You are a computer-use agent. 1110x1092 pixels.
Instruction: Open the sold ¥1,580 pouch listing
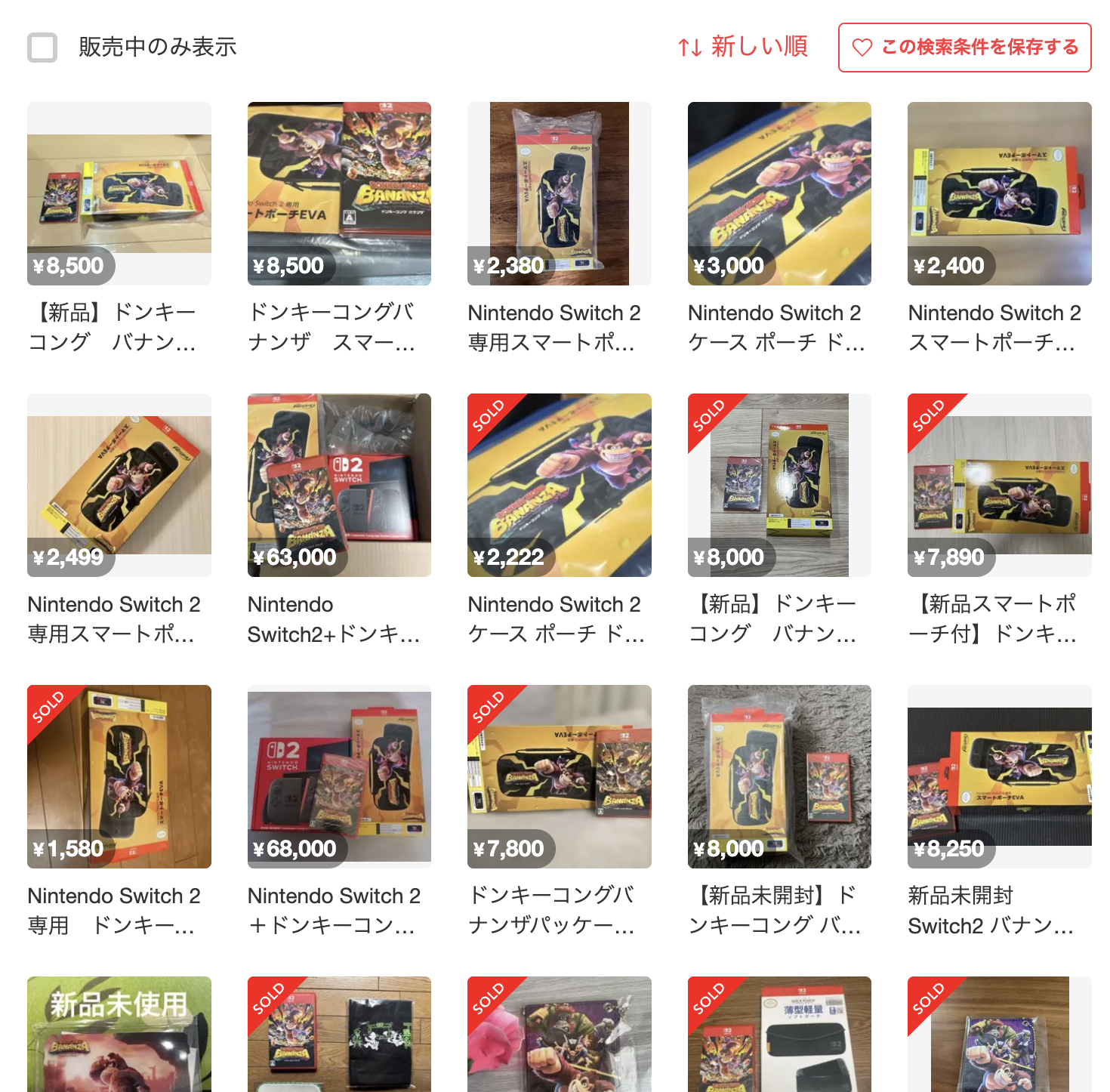pos(119,776)
